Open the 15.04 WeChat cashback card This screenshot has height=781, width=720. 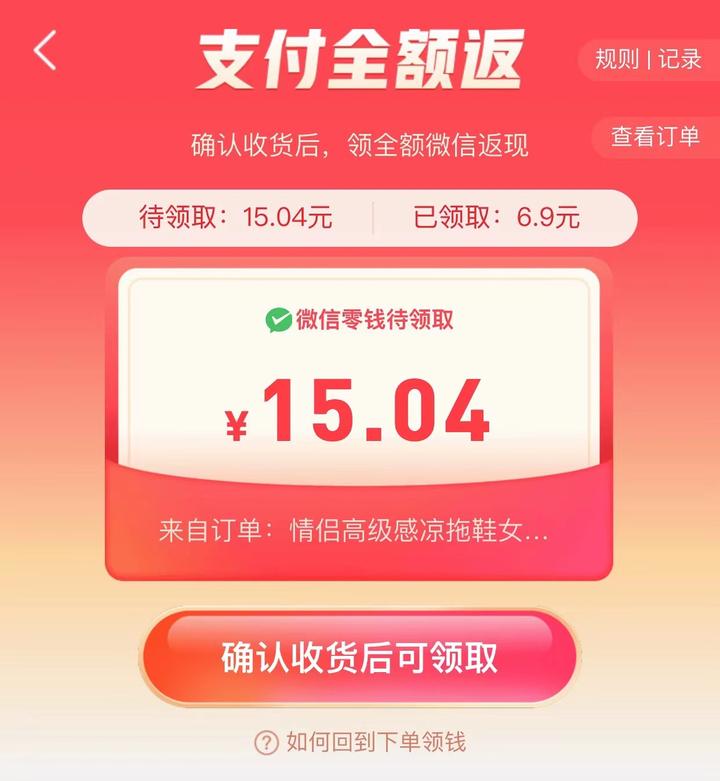coord(359,410)
